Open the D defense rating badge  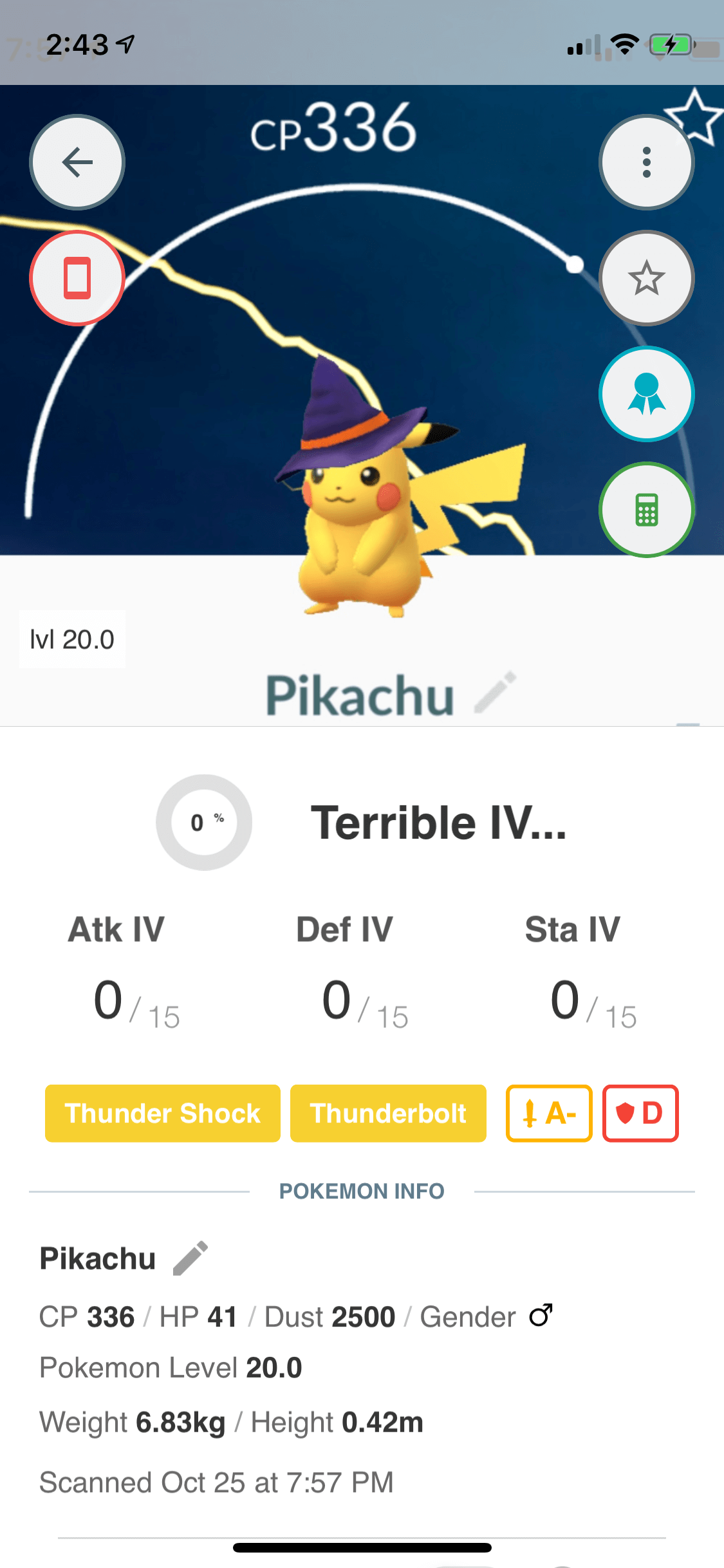tap(640, 1114)
